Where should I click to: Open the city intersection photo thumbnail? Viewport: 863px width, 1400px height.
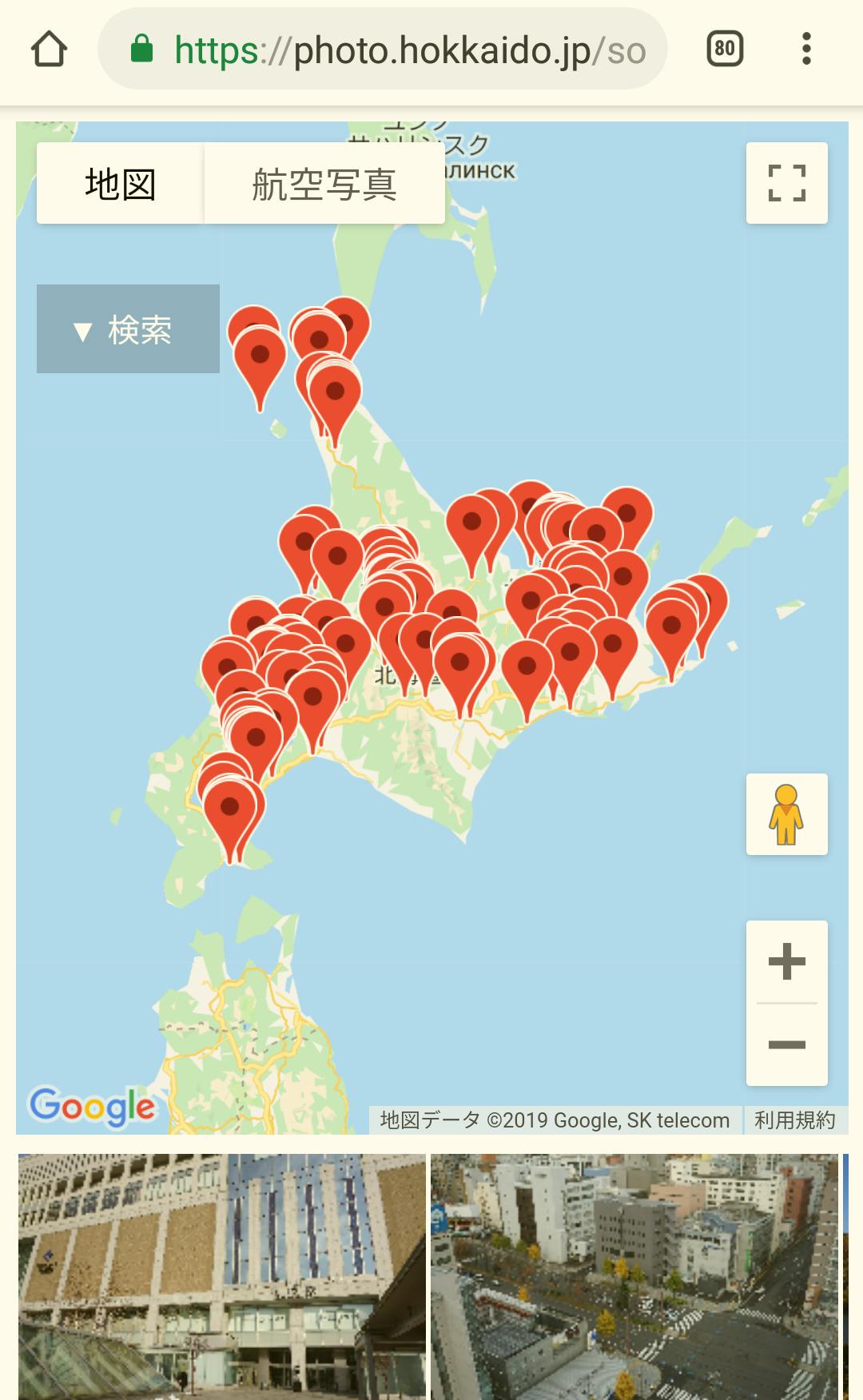point(634,1276)
